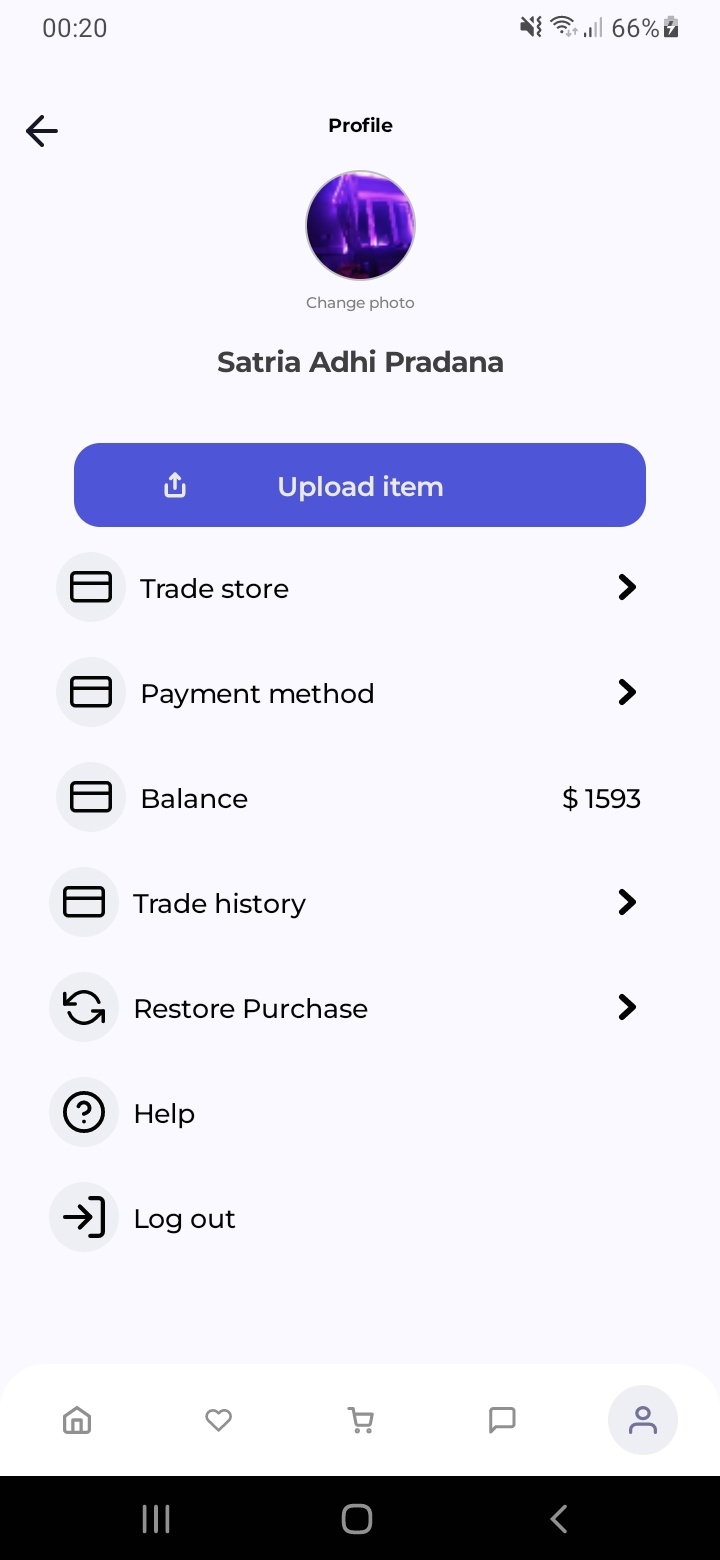This screenshot has height=1560, width=720.
Task: Tap the Log out arrow icon
Action: point(83,1217)
